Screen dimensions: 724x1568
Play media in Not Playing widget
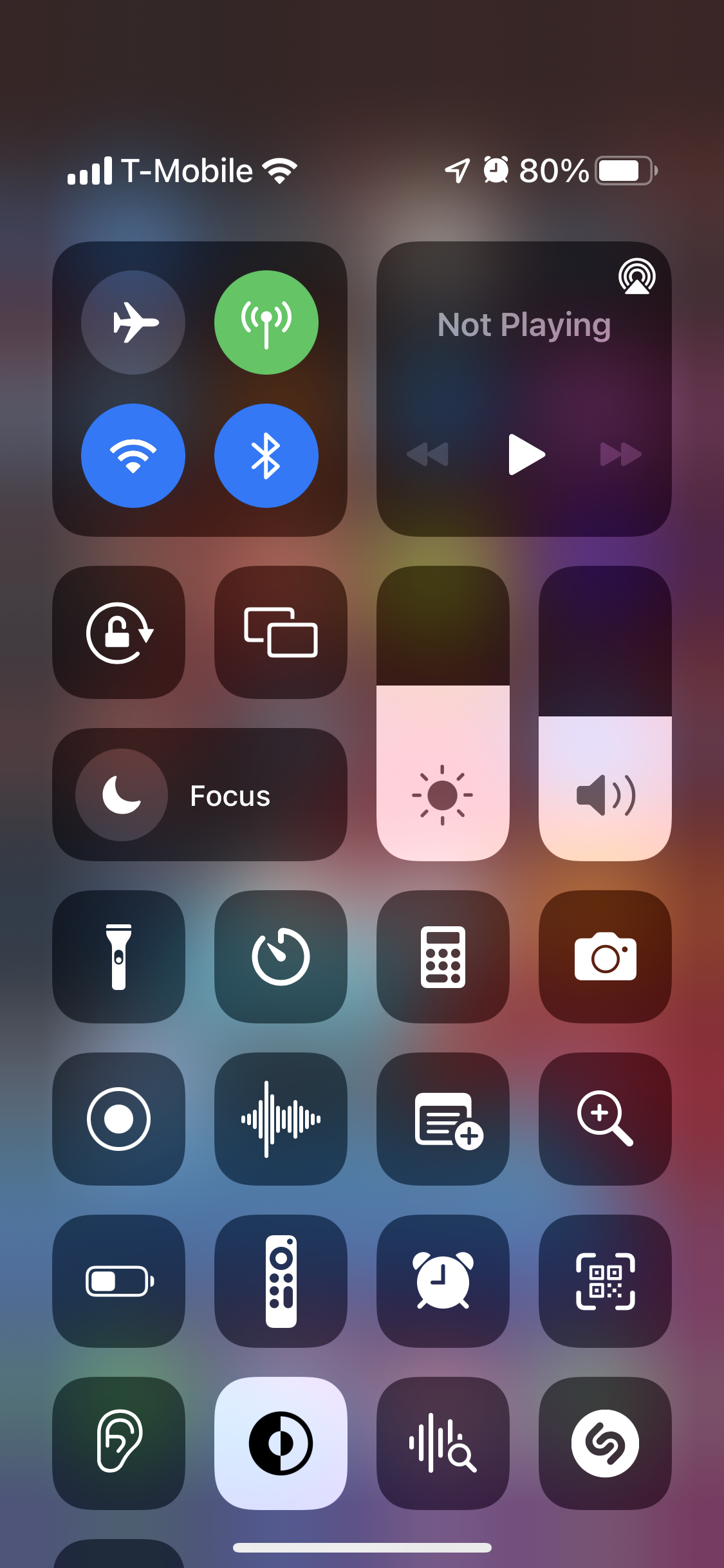click(x=526, y=454)
